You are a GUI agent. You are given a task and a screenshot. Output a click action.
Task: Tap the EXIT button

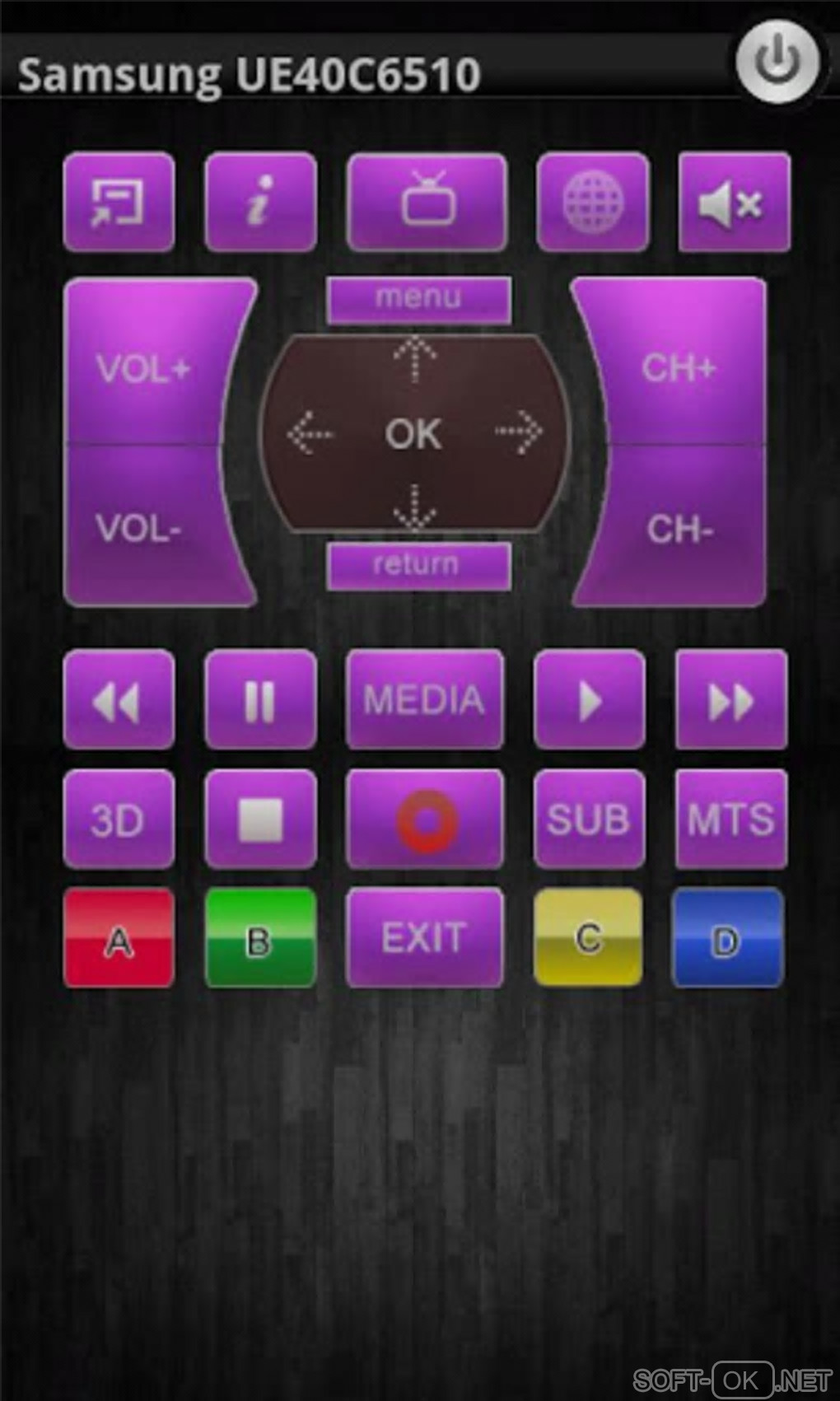(425, 938)
